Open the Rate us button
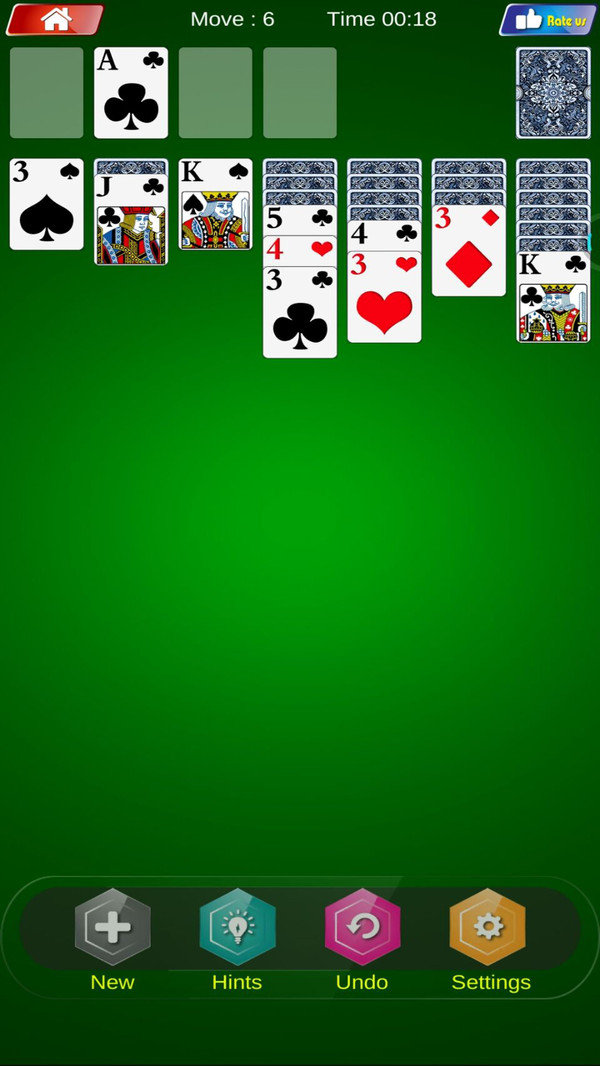 pos(545,20)
